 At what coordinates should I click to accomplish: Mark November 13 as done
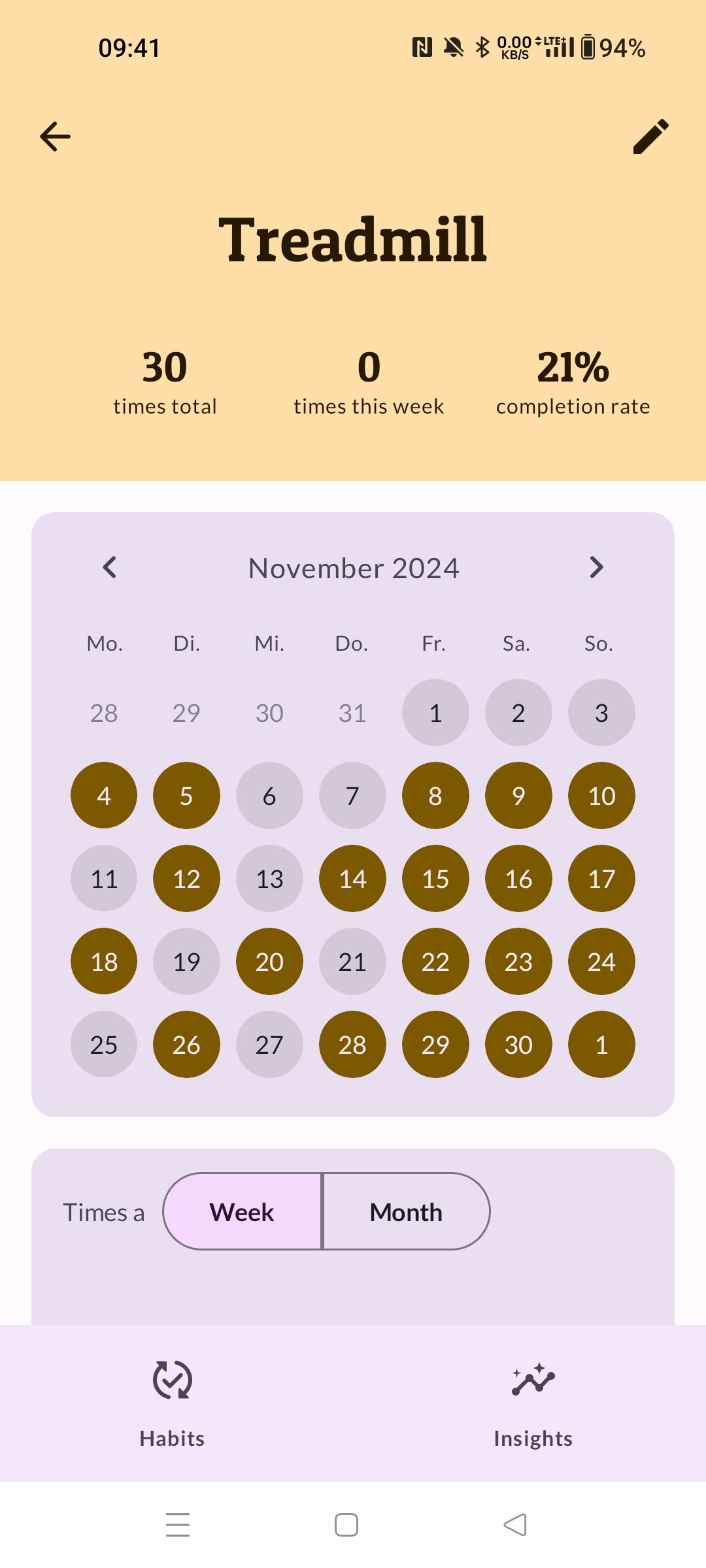pyautogui.click(x=269, y=879)
